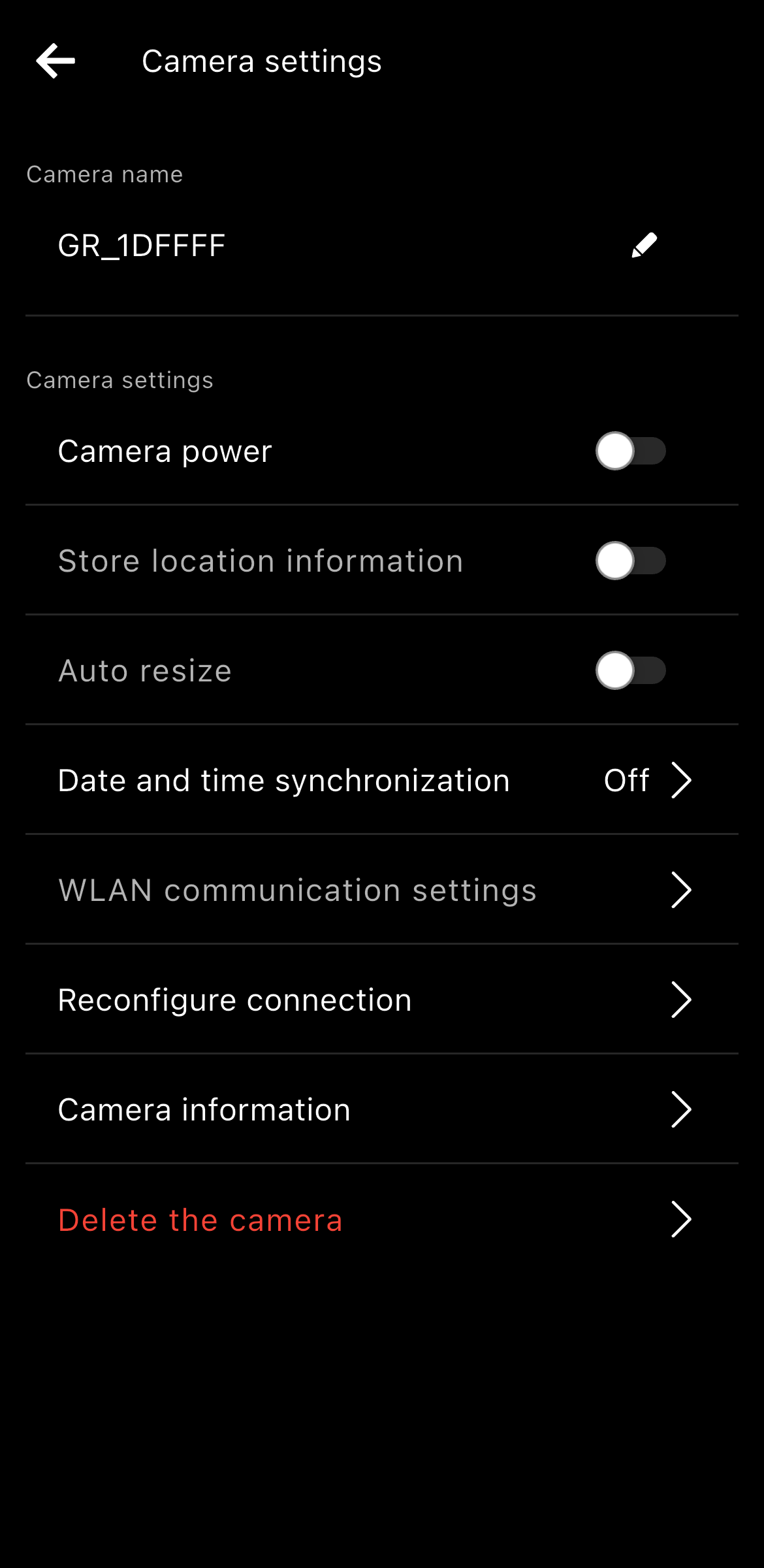
Task: Turn on Camera power
Action: coord(630,451)
